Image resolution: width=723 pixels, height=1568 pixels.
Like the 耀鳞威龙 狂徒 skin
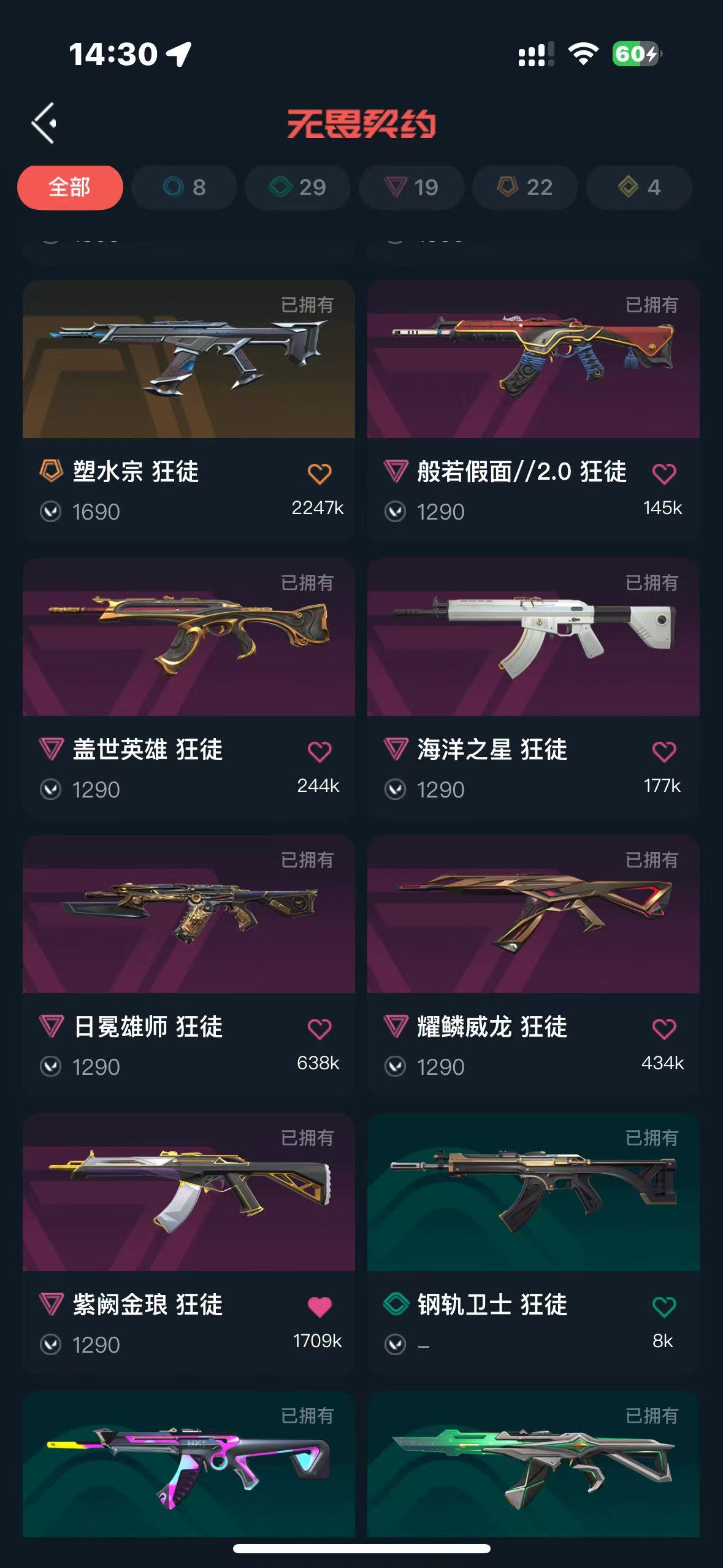click(664, 1029)
